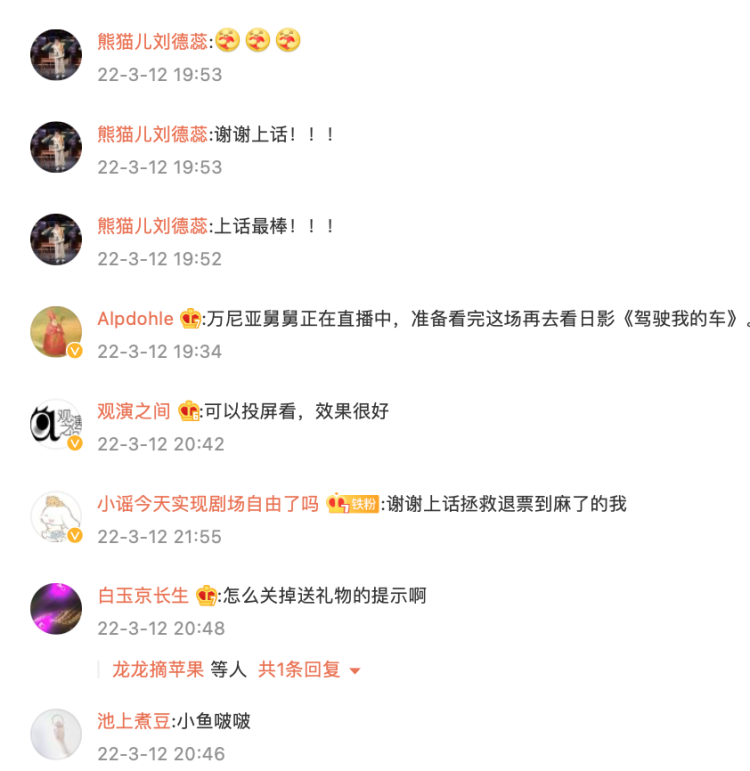
Task: Tap 白玉京长生's purple avatar
Action: tap(56, 608)
